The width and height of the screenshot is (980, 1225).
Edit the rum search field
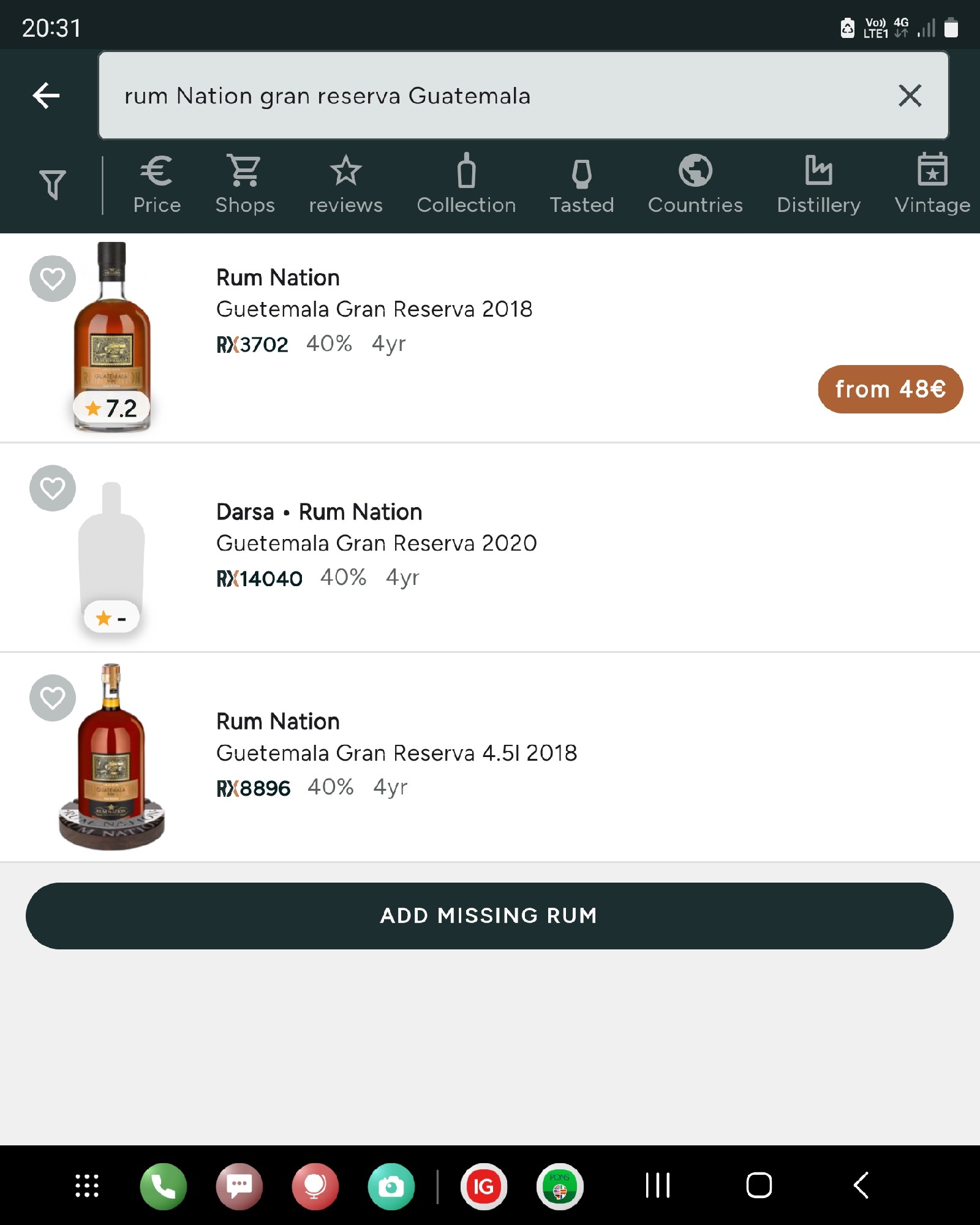[x=490, y=96]
